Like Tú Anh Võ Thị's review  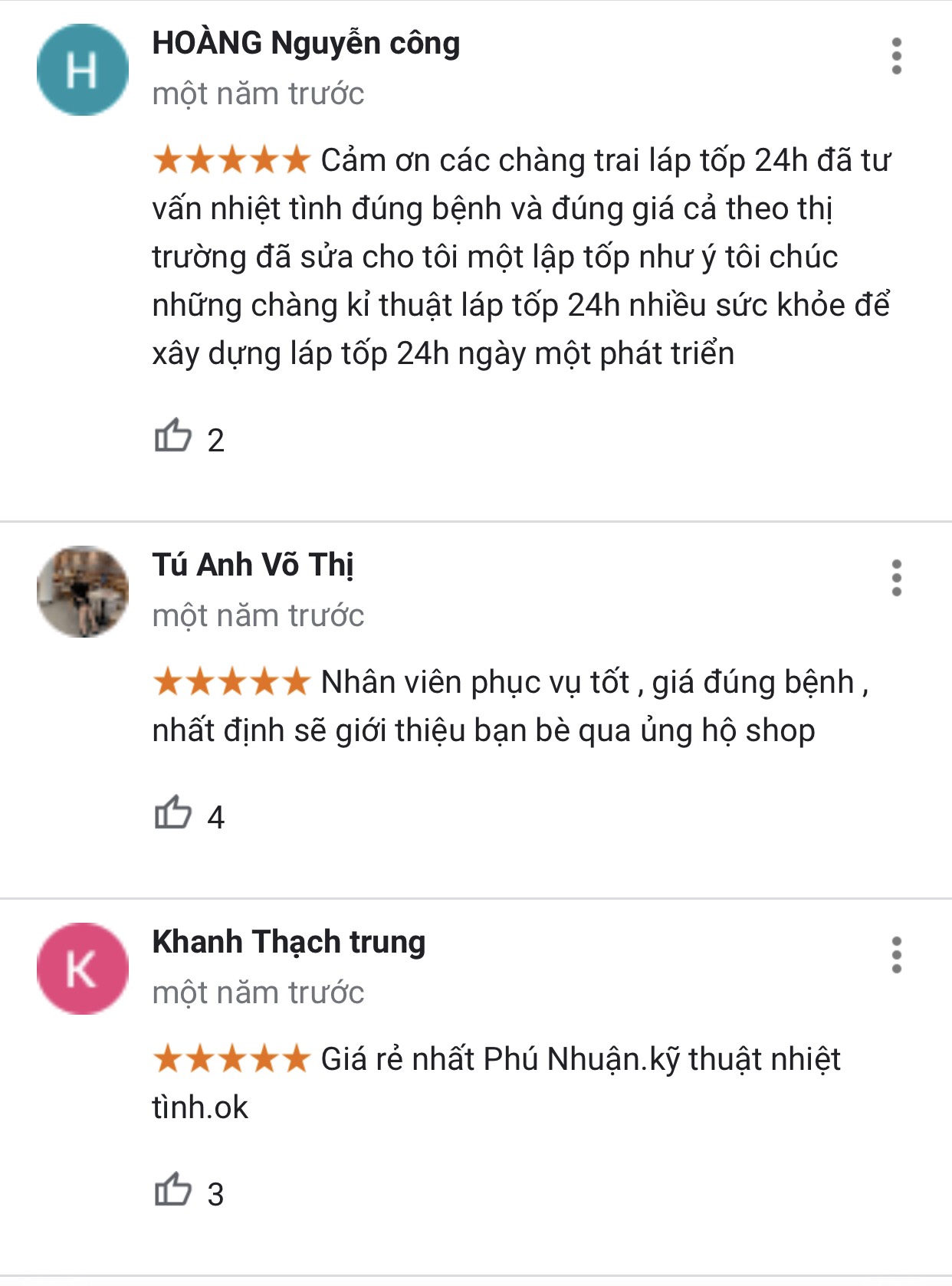click(172, 813)
